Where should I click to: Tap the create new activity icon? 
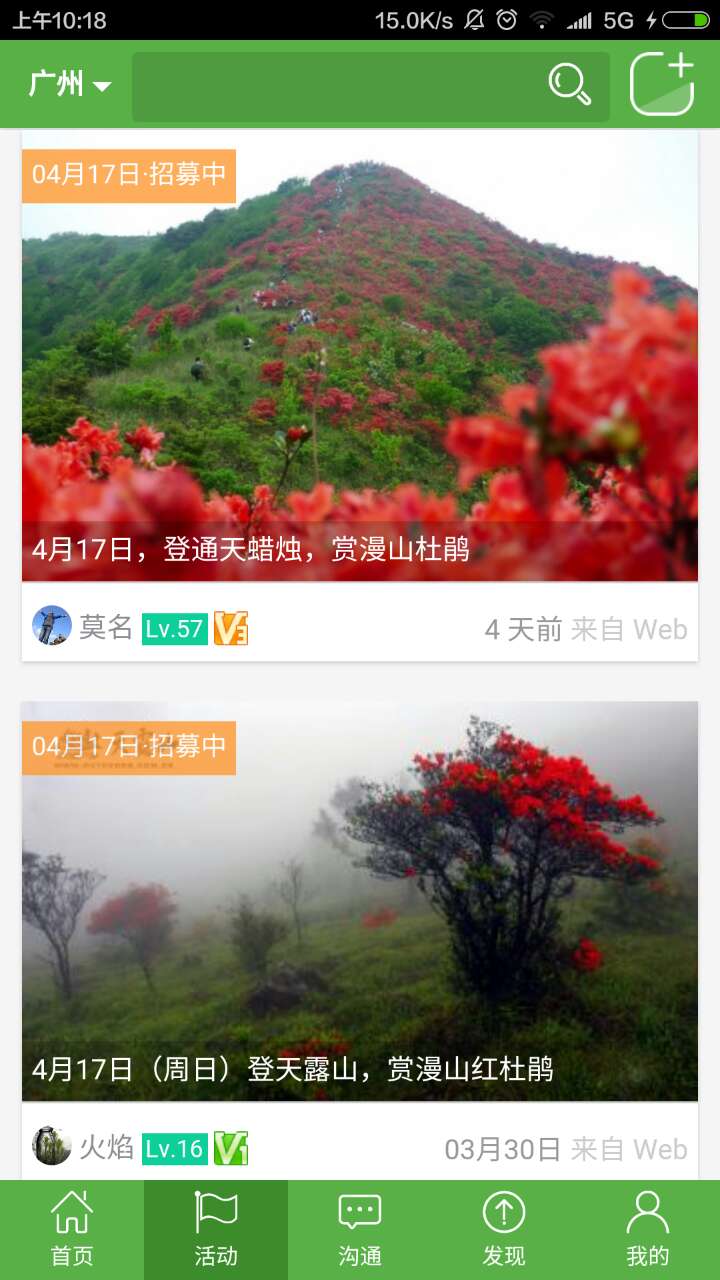[x=661, y=84]
